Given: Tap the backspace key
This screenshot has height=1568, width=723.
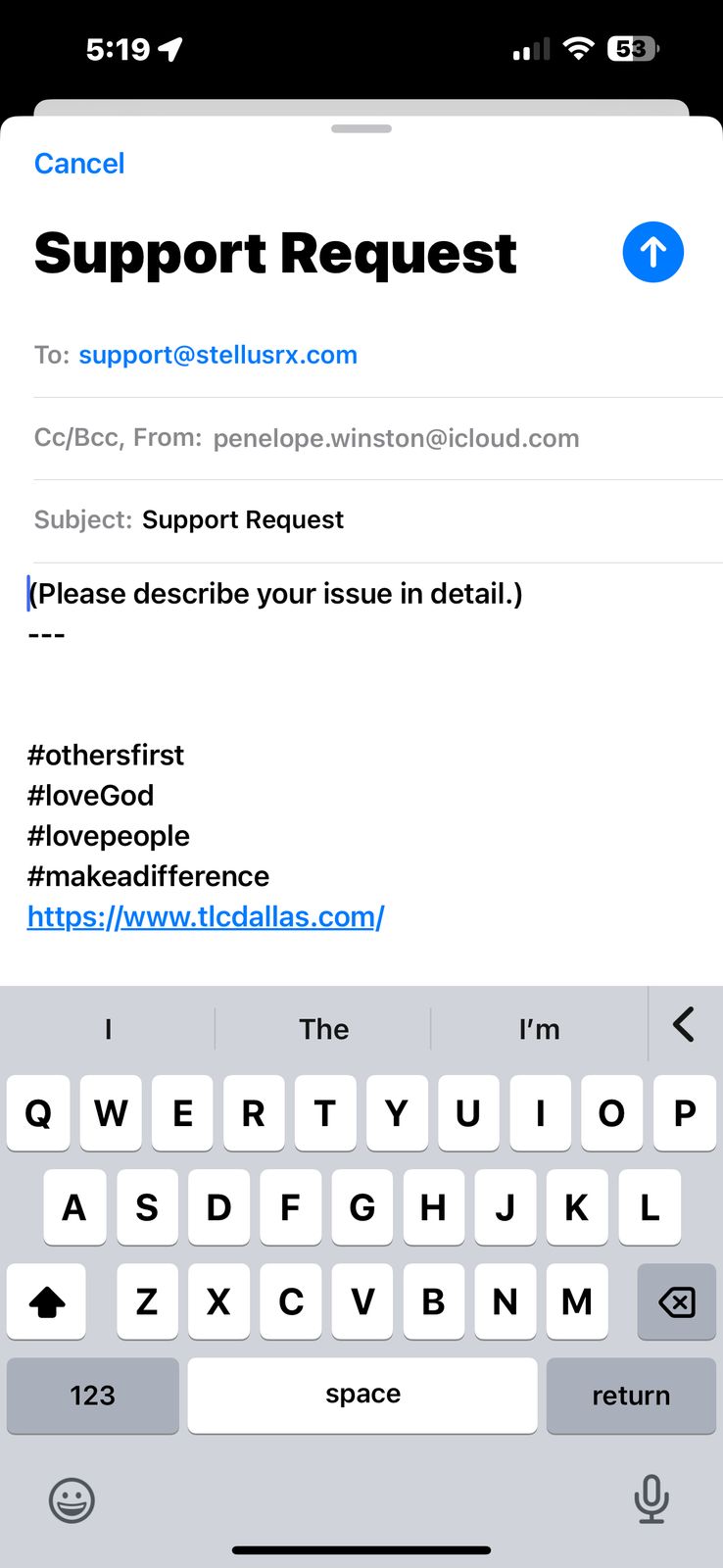Looking at the screenshot, I should 676,1301.
